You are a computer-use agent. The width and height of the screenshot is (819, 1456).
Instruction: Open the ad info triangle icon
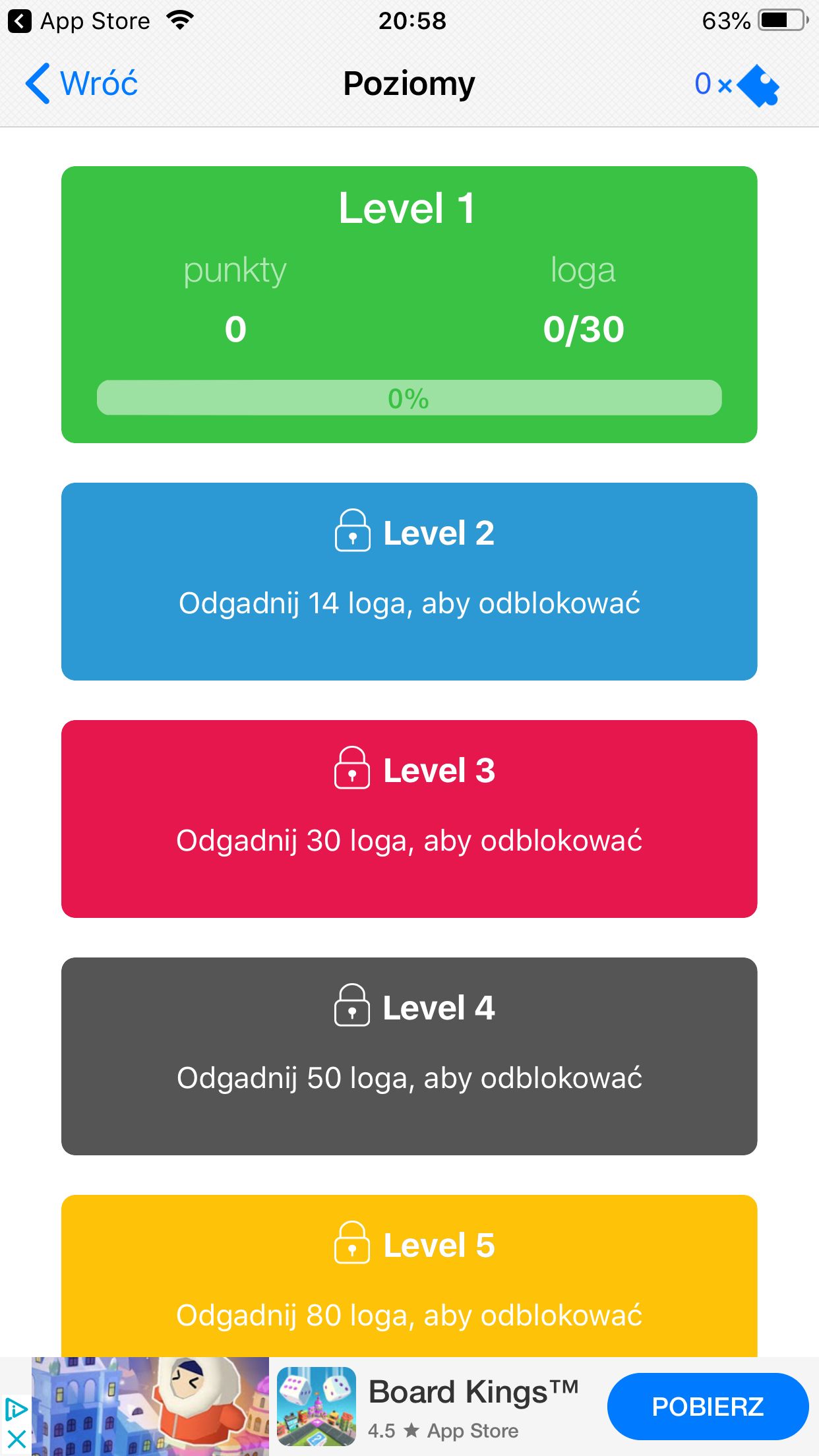tap(16, 1410)
